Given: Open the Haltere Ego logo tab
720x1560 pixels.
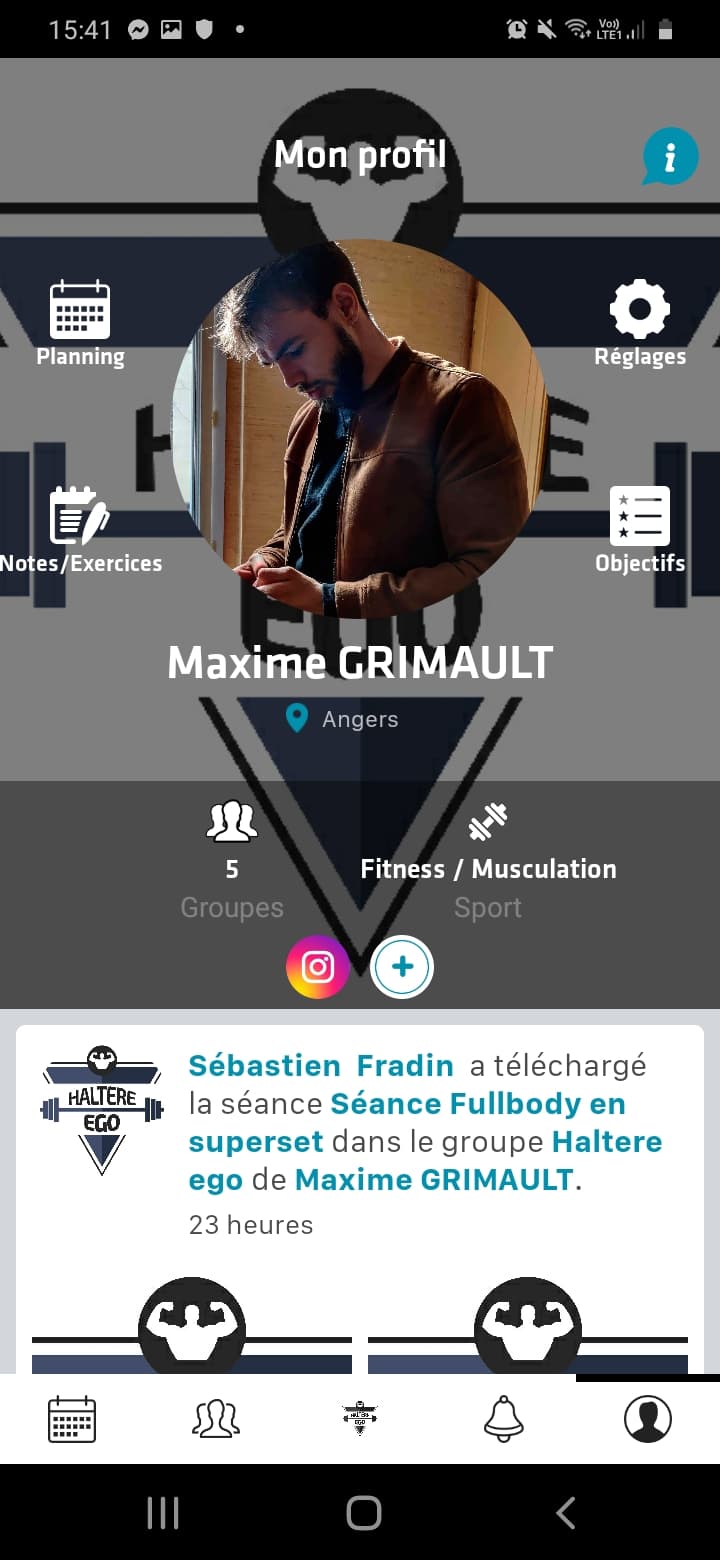Looking at the screenshot, I should pyautogui.click(x=360, y=1419).
